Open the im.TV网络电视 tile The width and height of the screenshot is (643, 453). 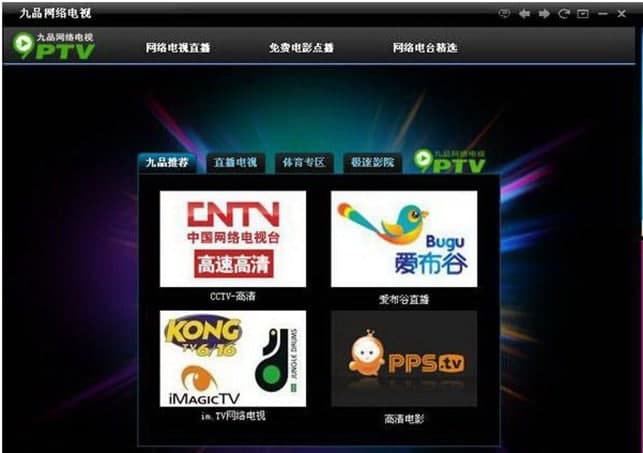pyautogui.click(x=233, y=358)
